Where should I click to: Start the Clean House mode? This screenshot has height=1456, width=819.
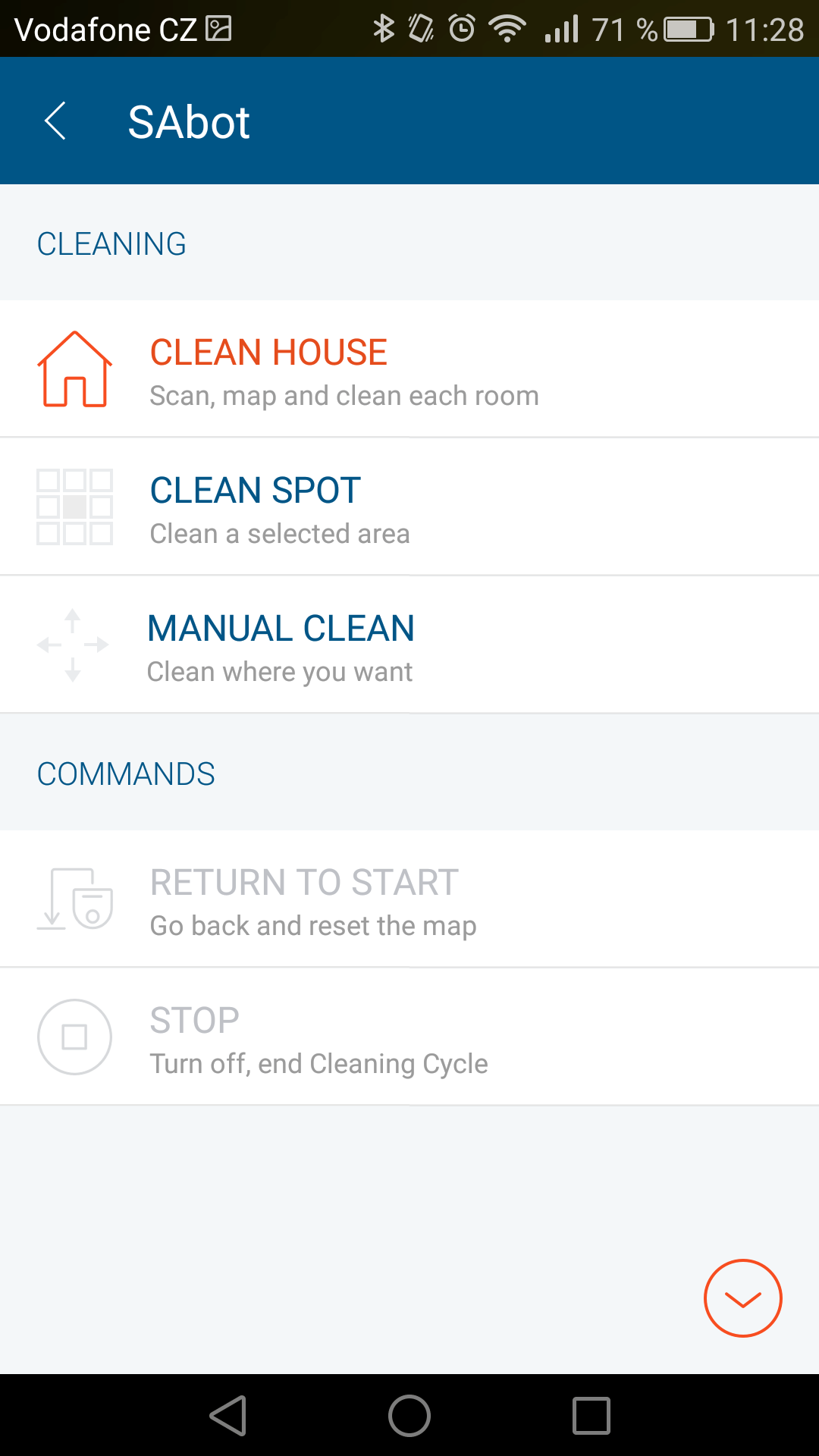[x=409, y=369]
